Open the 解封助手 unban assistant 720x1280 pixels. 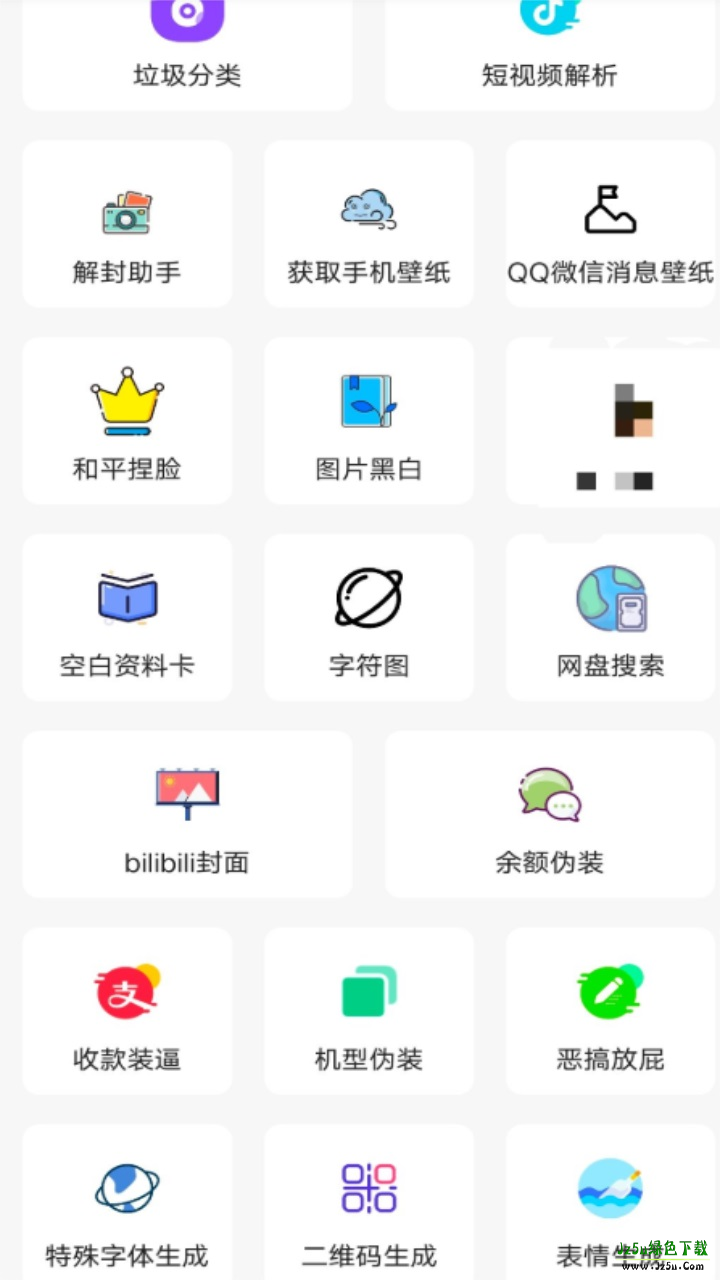[127, 223]
